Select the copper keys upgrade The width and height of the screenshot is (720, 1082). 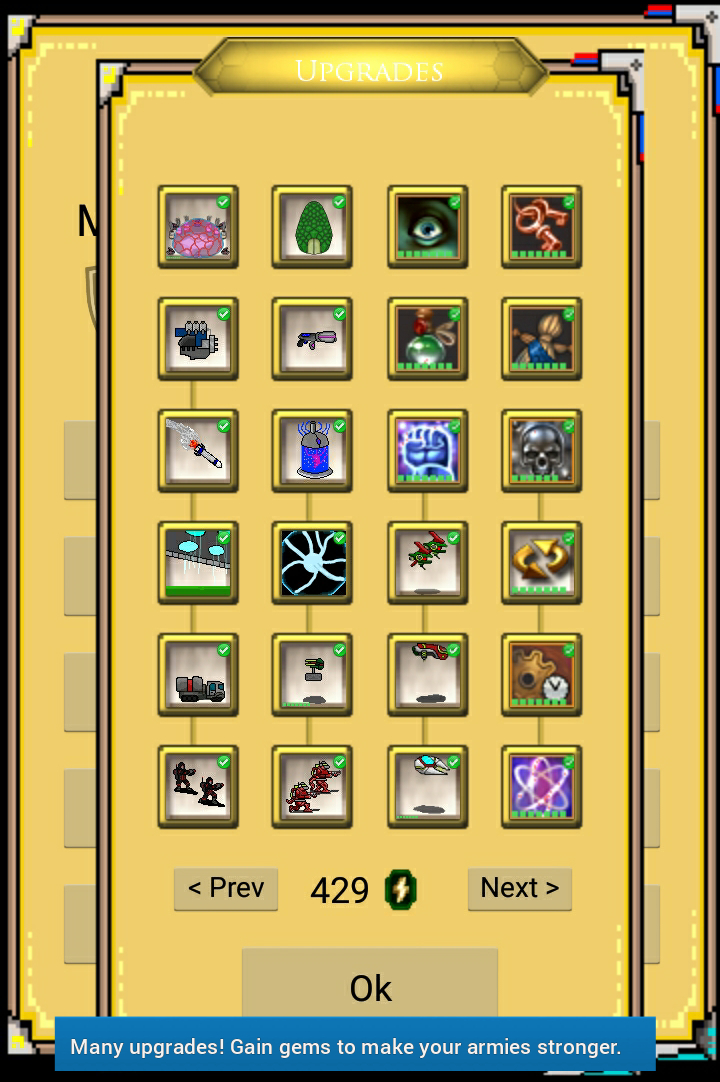(x=541, y=227)
